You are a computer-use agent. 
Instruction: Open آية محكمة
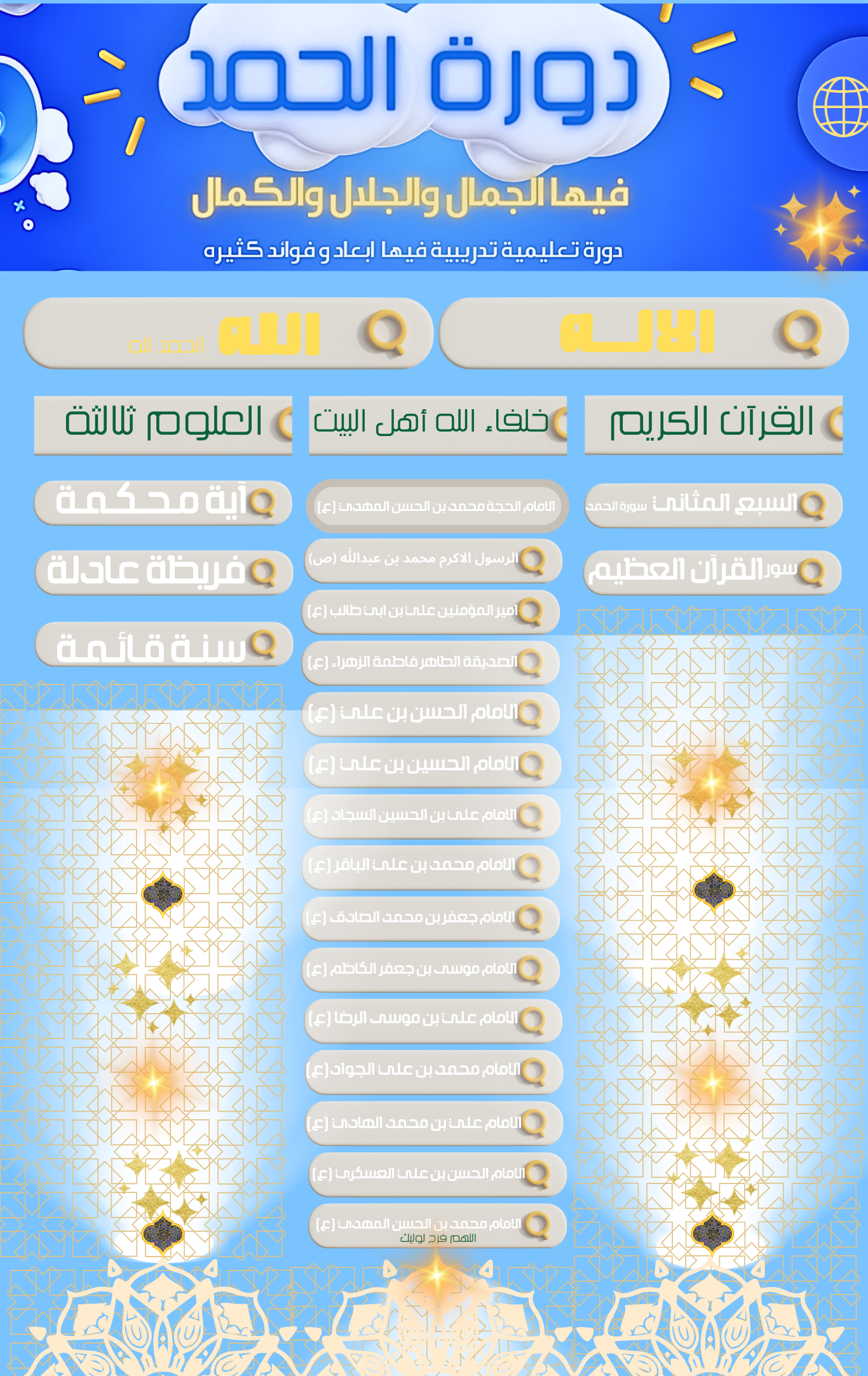coord(163,502)
